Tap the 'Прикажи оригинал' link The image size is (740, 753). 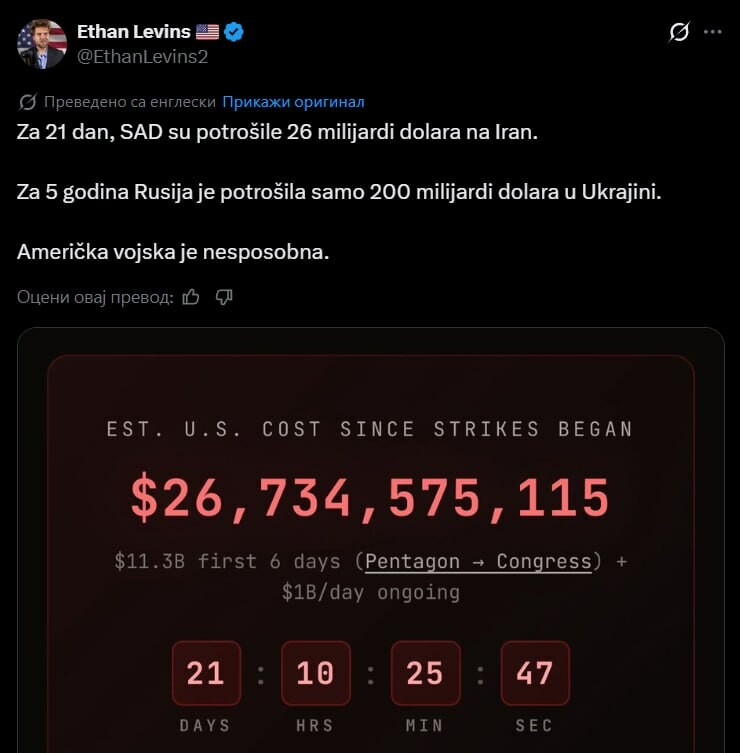293,102
